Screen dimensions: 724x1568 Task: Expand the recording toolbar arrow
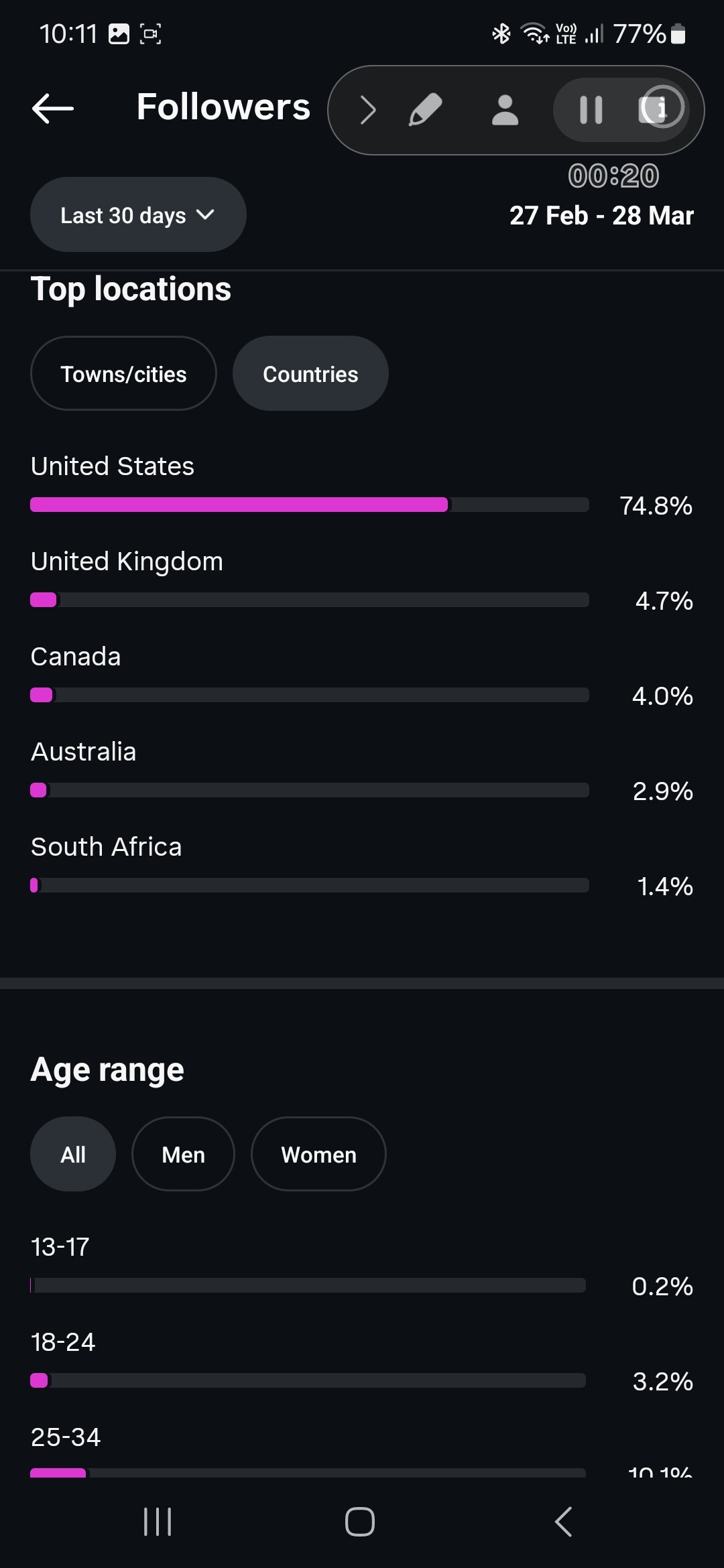click(x=367, y=110)
